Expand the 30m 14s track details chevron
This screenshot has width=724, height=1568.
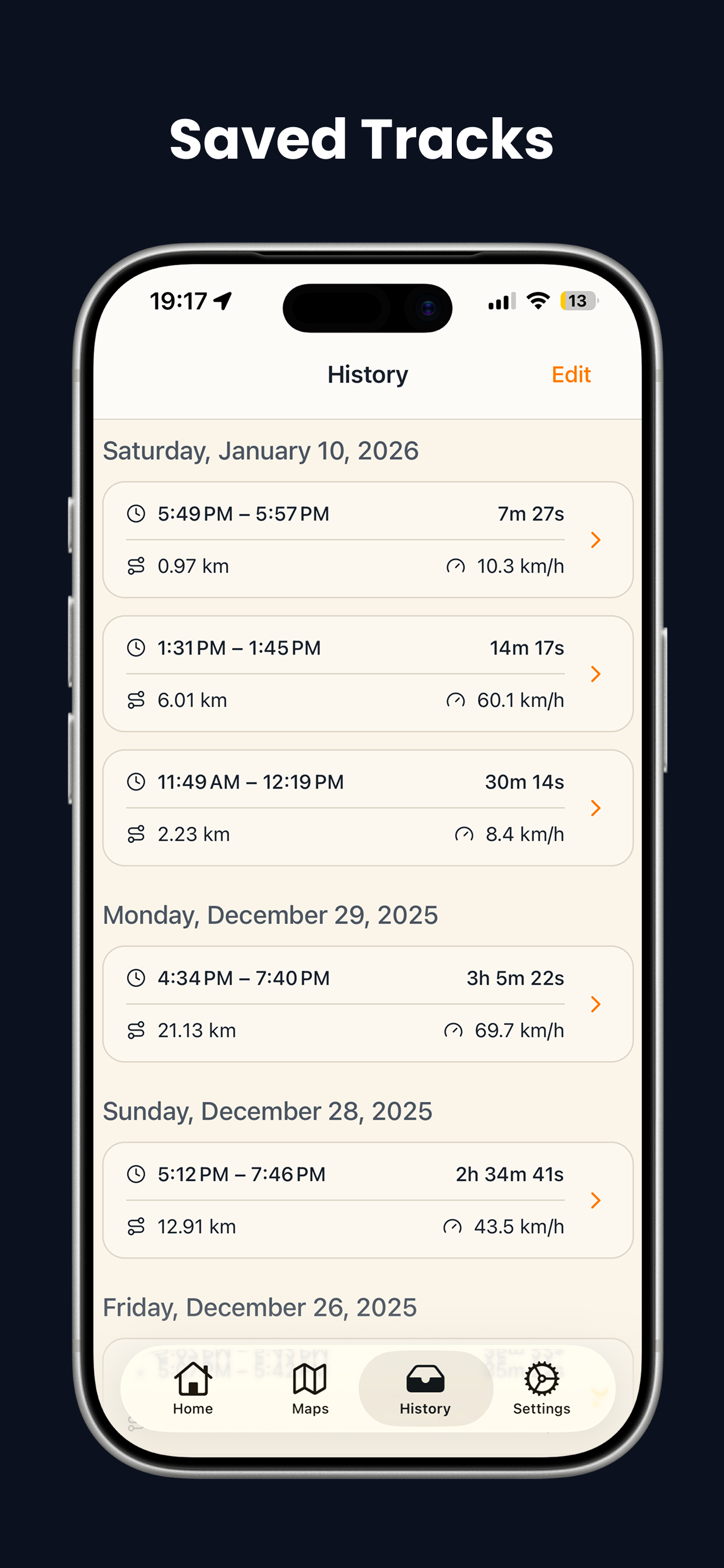595,808
